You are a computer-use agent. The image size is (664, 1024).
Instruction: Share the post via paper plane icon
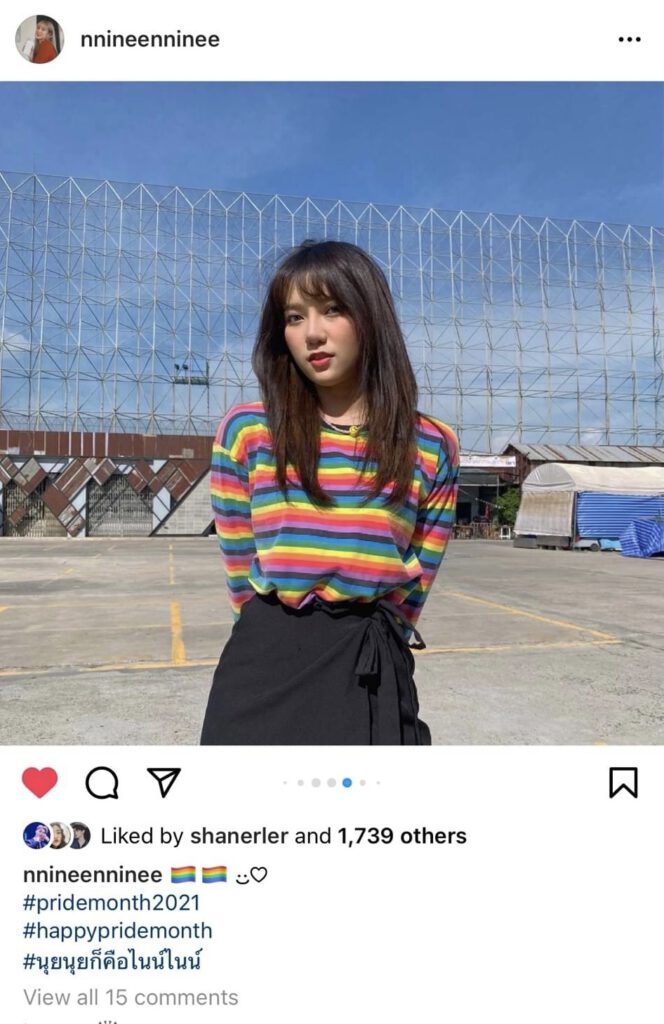coord(164,782)
